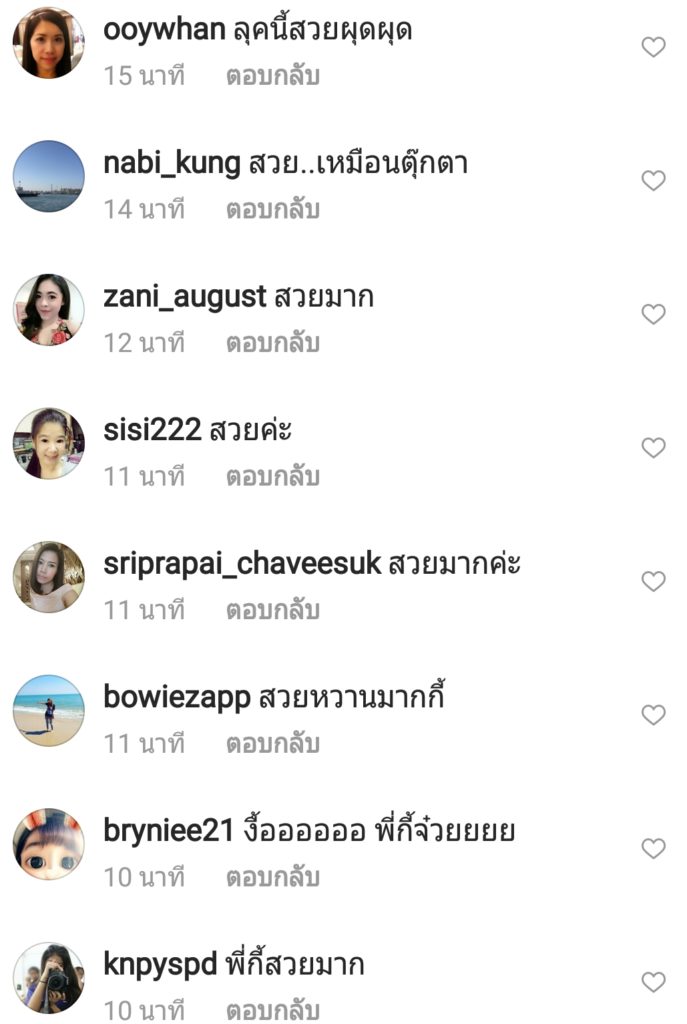Screen dimensions: 687x1024
Task: Reply to bowiezapp's comment
Action: (272, 744)
